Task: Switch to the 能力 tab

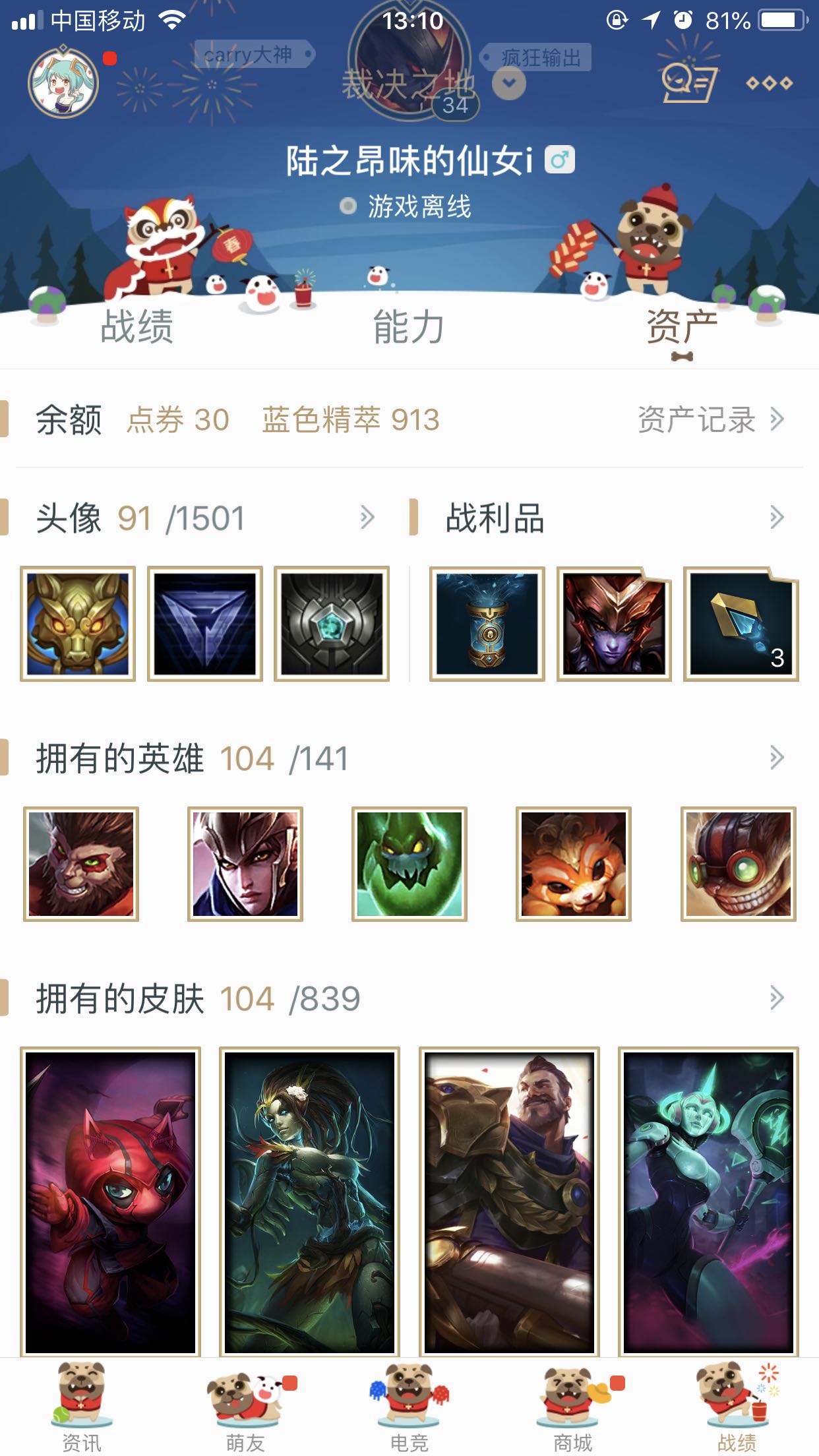Action: tap(409, 327)
